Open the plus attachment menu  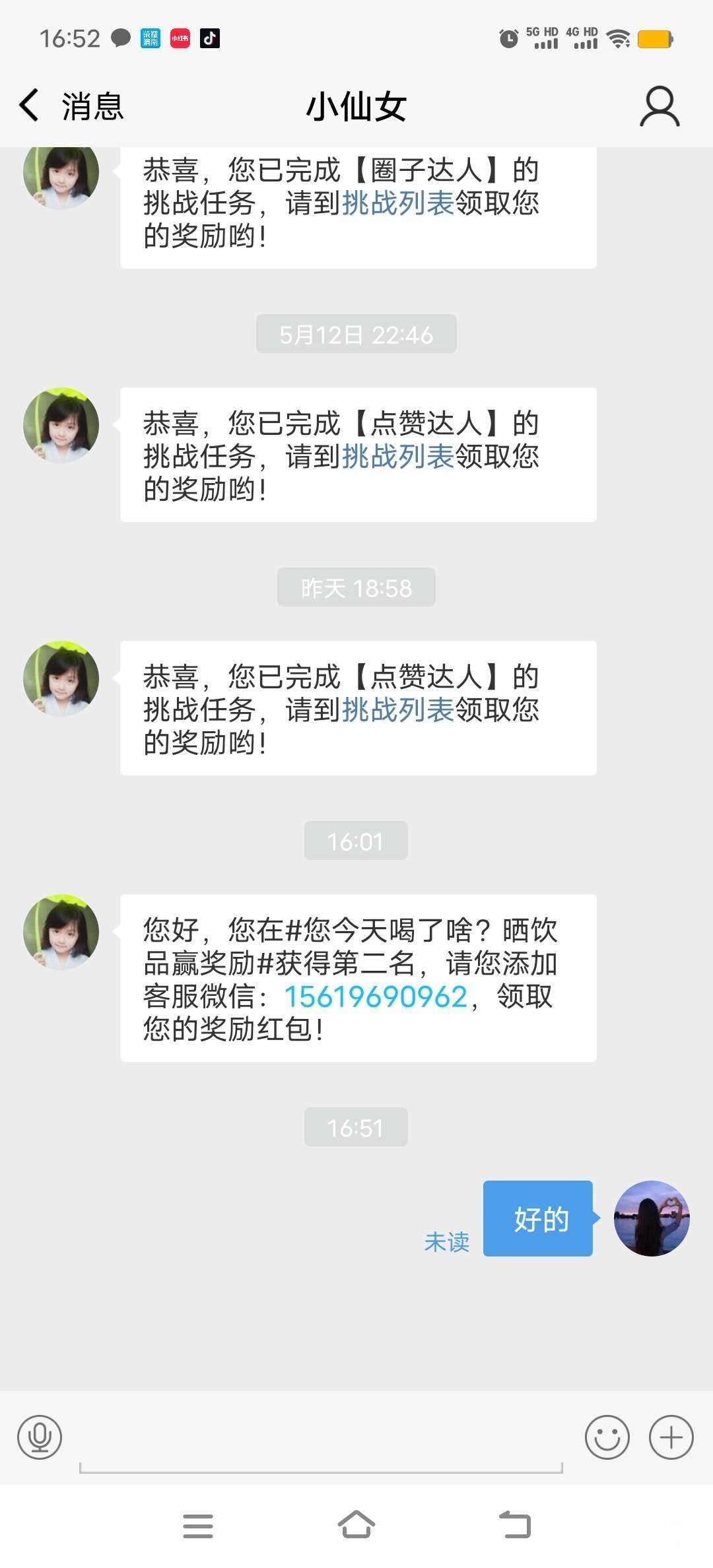(671, 1437)
